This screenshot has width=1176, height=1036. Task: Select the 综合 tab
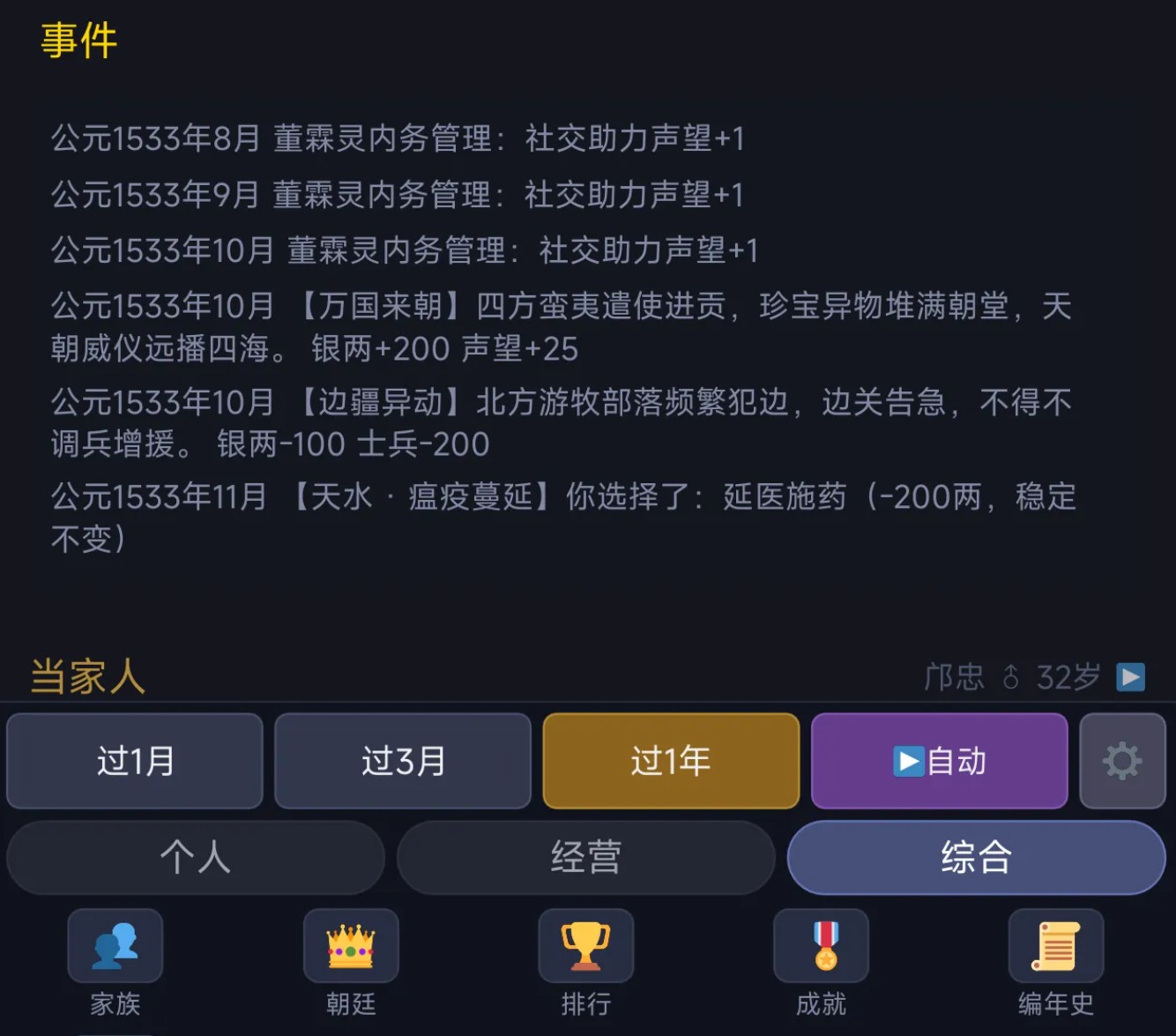point(976,857)
